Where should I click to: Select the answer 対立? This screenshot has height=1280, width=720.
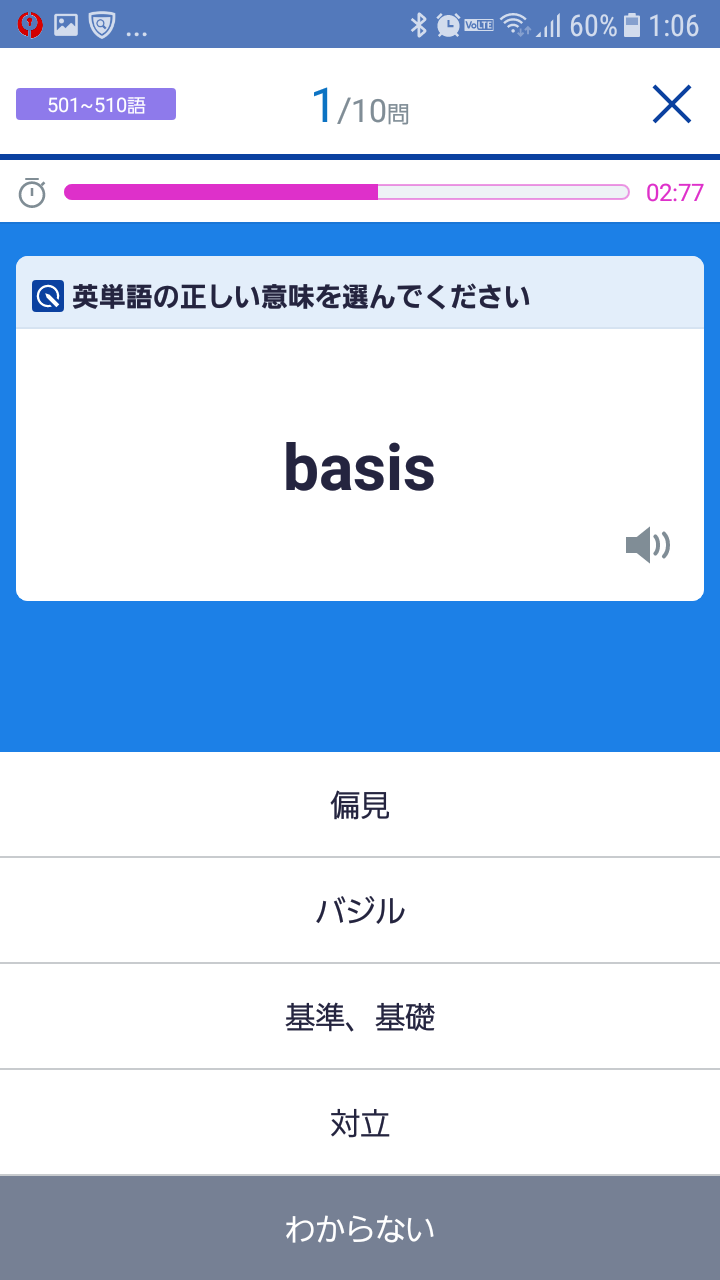click(x=360, y=1123)
